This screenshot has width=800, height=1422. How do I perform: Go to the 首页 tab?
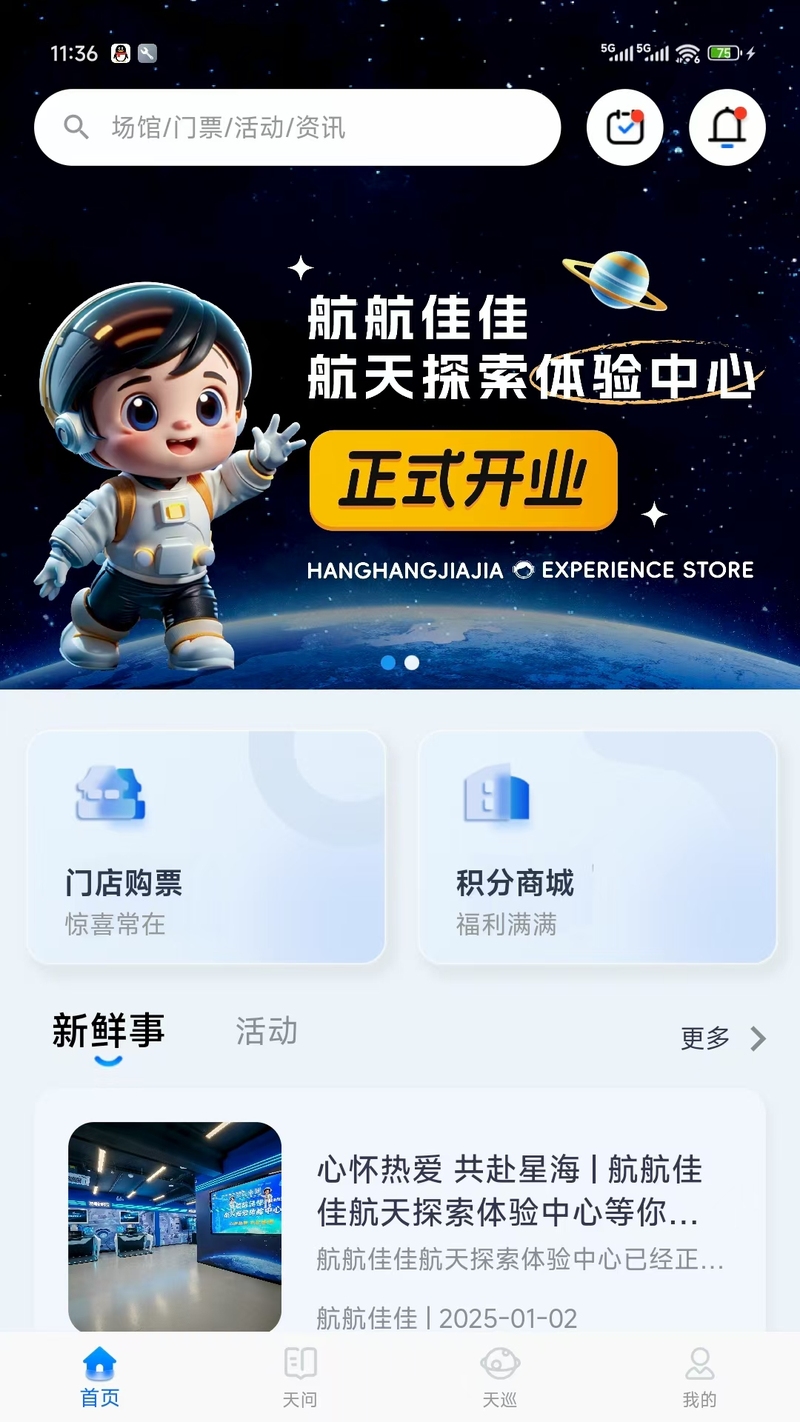point(100,1377)
